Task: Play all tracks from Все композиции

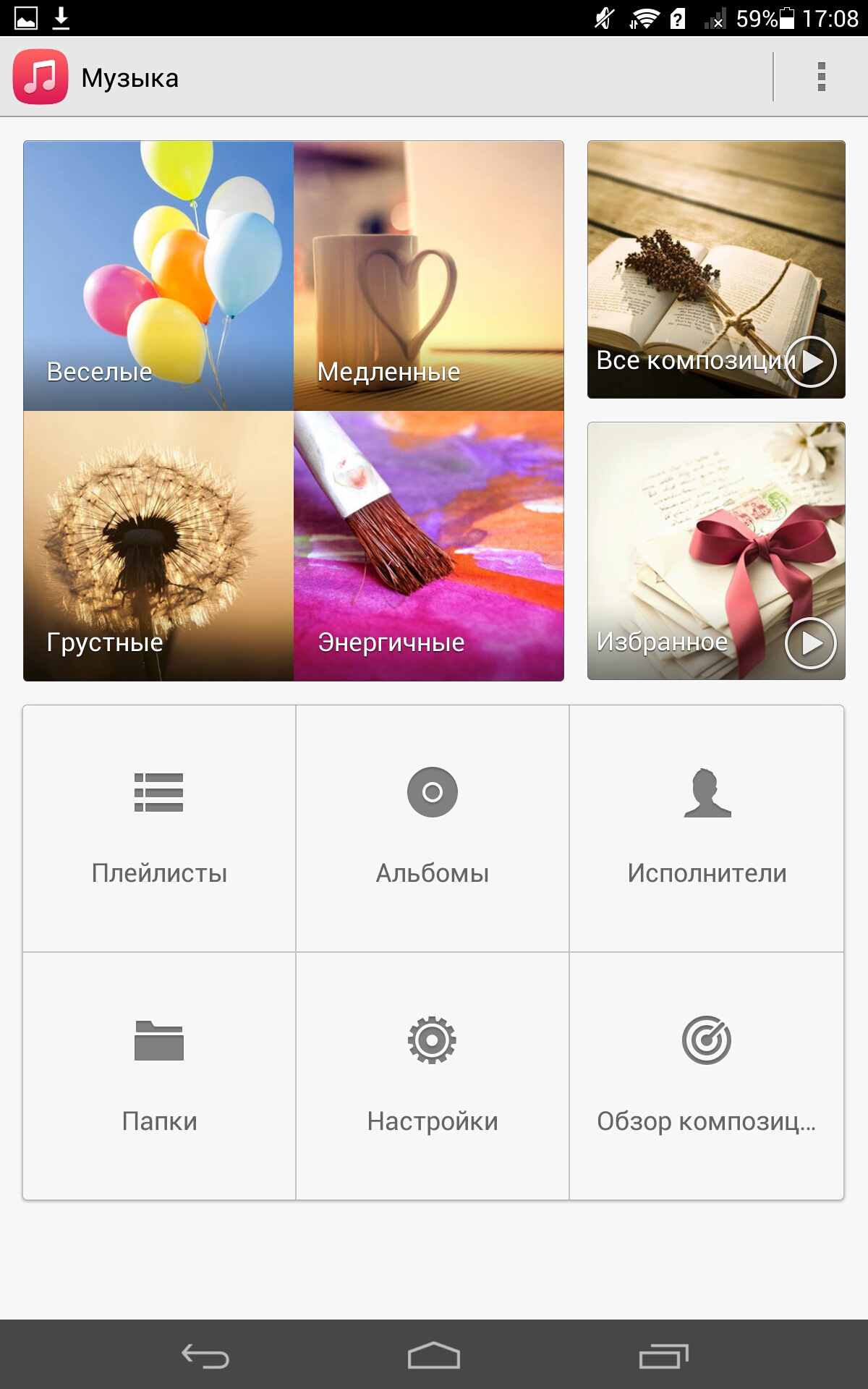Action: pos(811,361)
